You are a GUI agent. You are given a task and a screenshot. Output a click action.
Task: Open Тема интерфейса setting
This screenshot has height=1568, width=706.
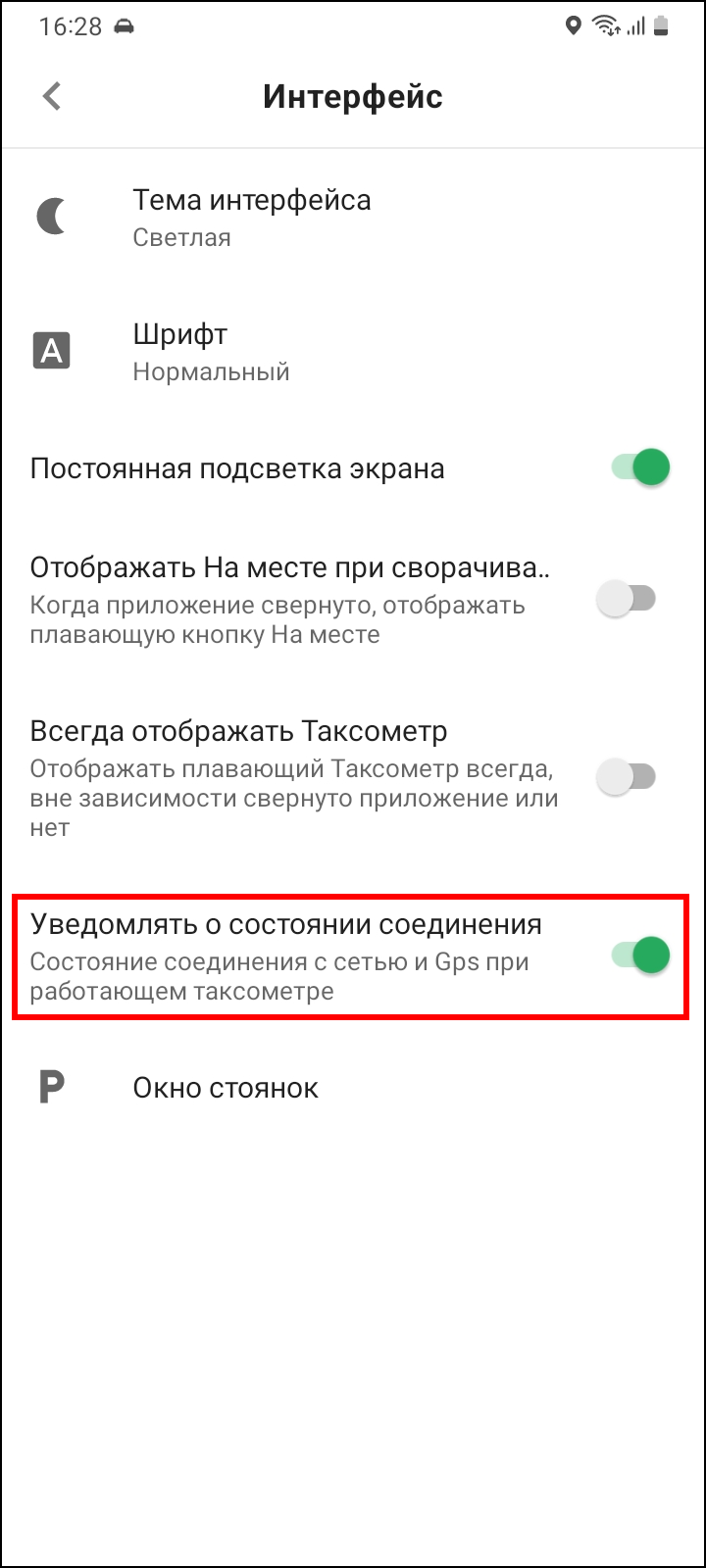click(252, 217)
